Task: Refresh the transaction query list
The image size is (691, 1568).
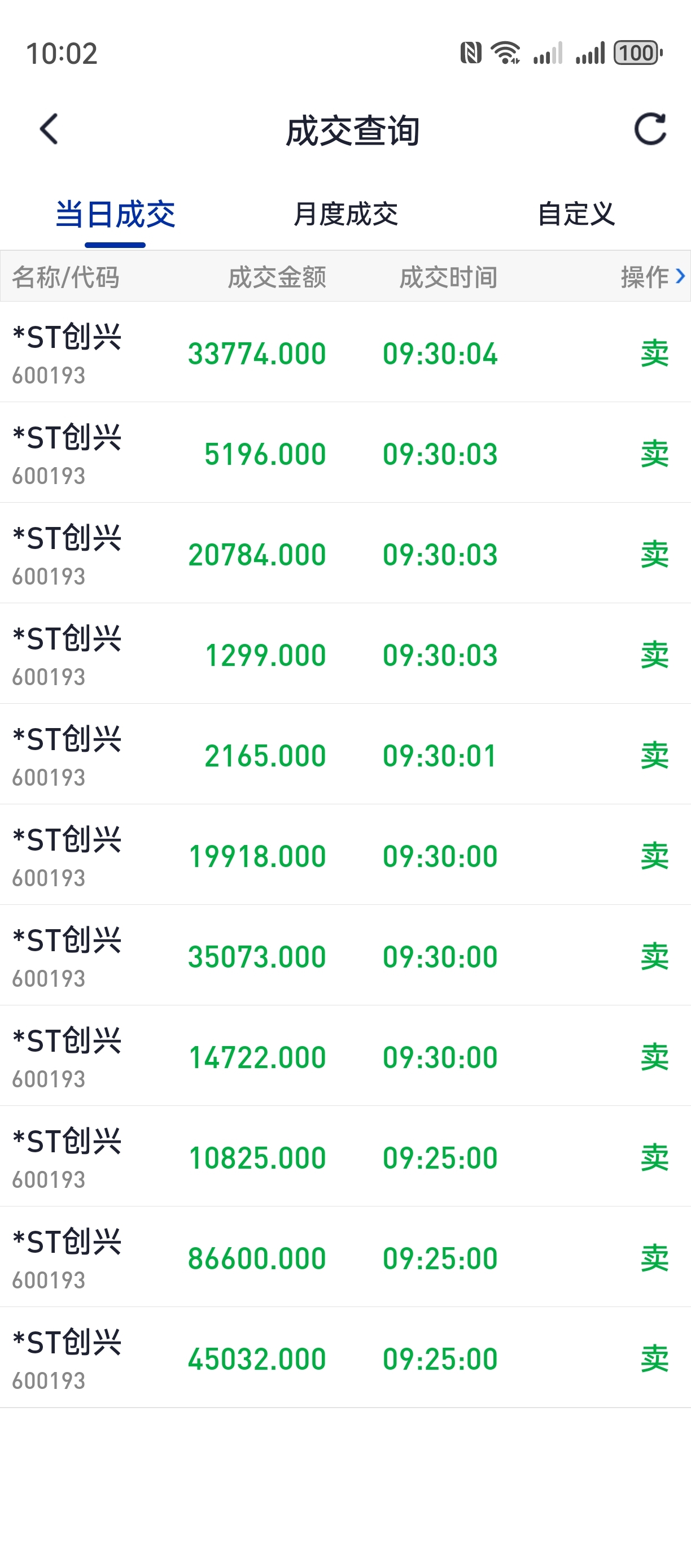Action: [650, 129]
